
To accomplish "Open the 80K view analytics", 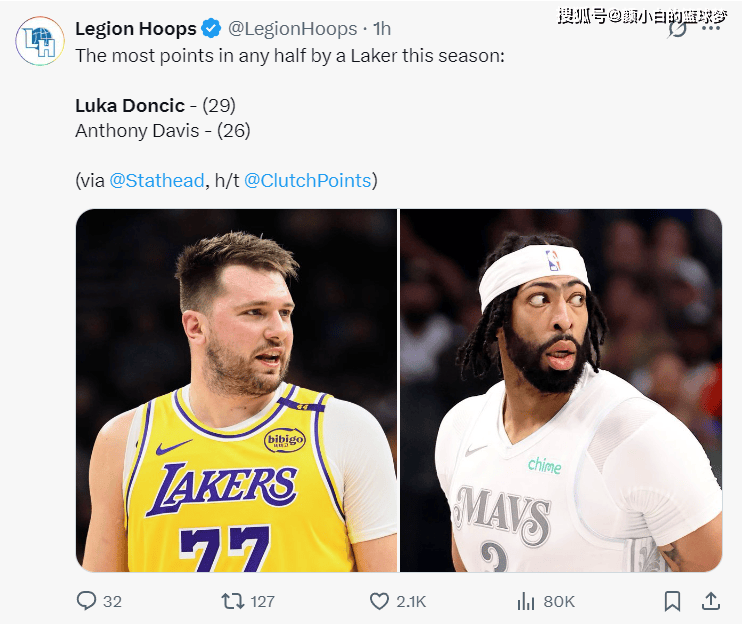I will [527, 601].
